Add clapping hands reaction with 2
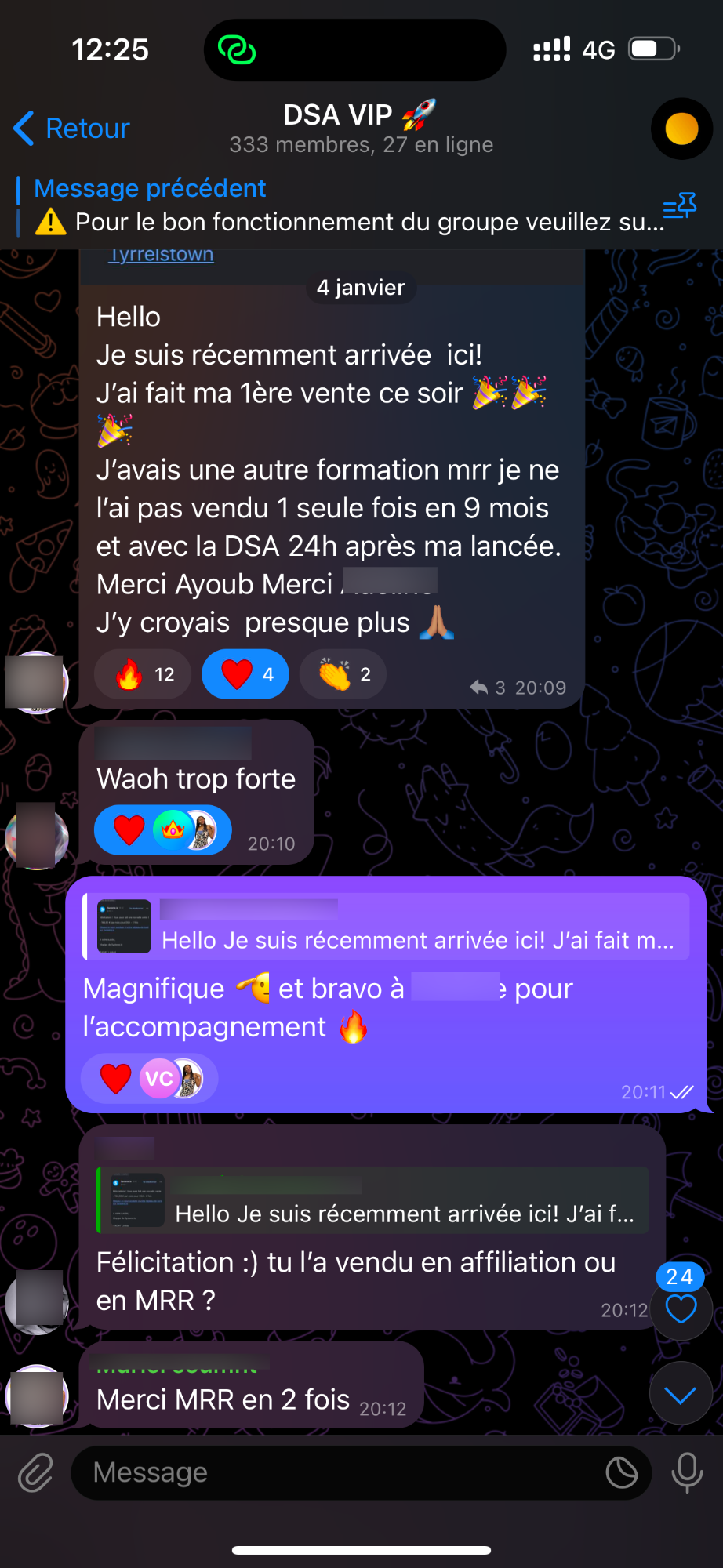Image resolution: width=723 pixels, height=1568 pixels. [343, 674]
